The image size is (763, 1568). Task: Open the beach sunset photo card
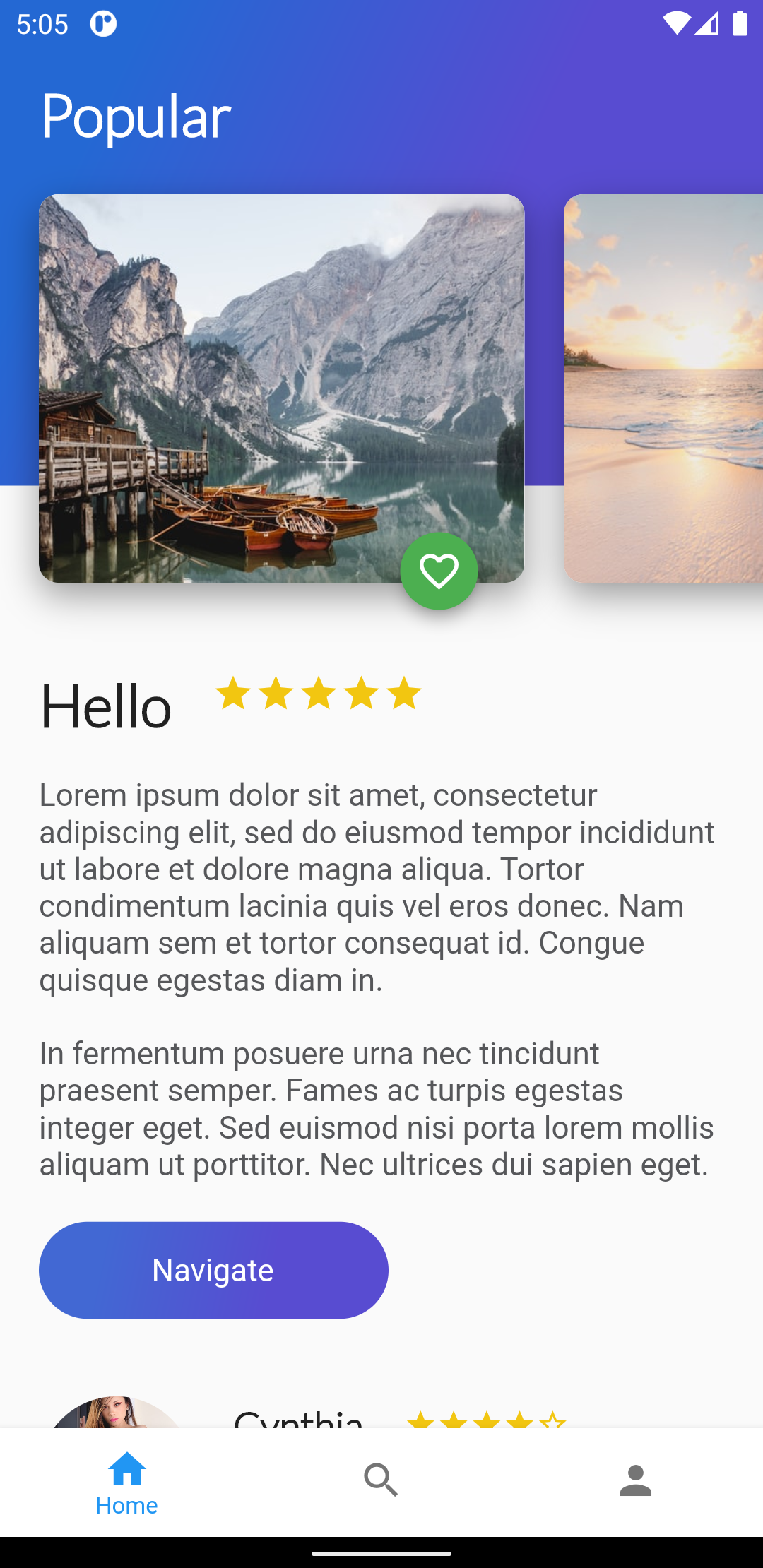(x=663, y=388)
